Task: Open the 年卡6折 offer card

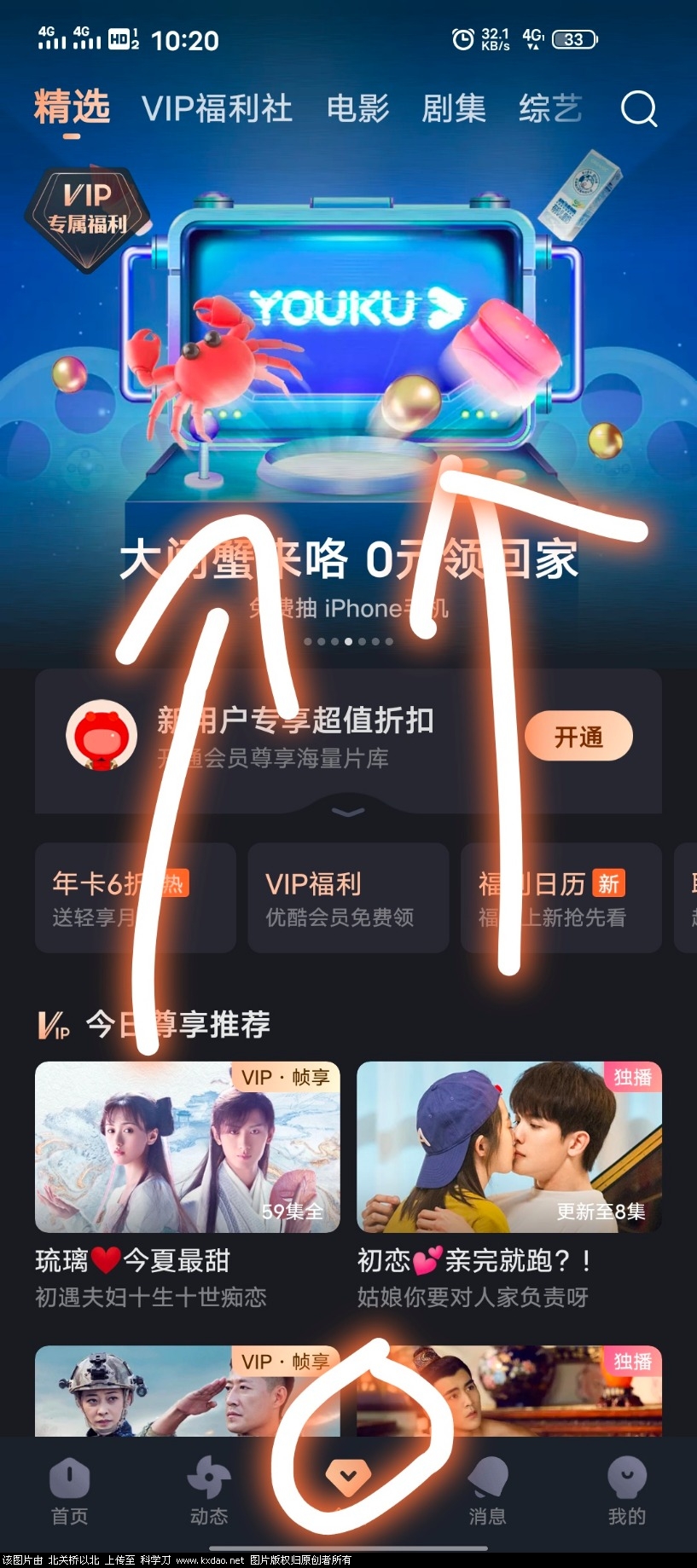Action: 135,898
